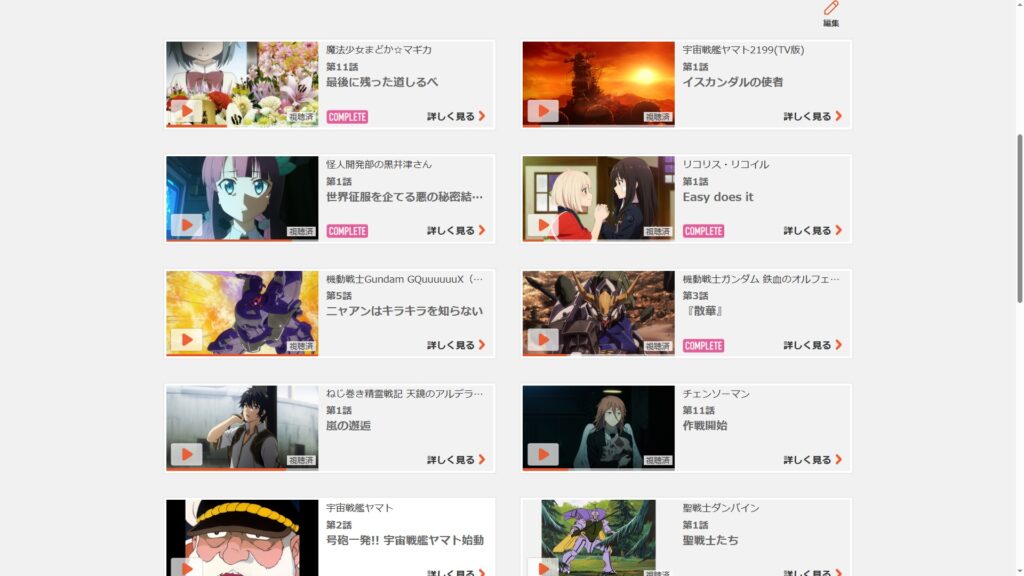Open 詳しく見る for Gundam GQuuuuuuX
This screenshot has height=576, width=1024.
click(x=456, y=346)
